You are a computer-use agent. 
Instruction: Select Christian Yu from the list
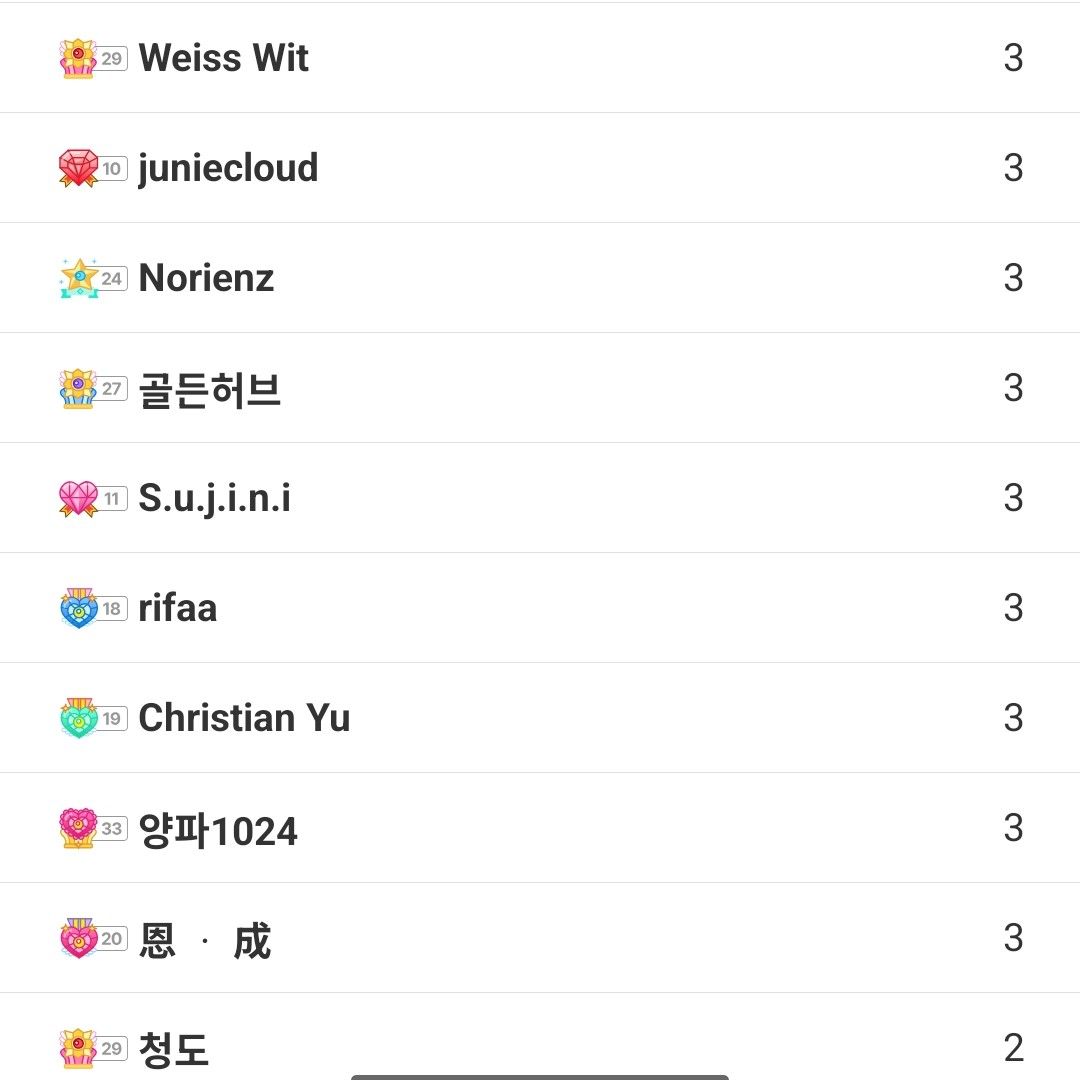click(244, 718)
